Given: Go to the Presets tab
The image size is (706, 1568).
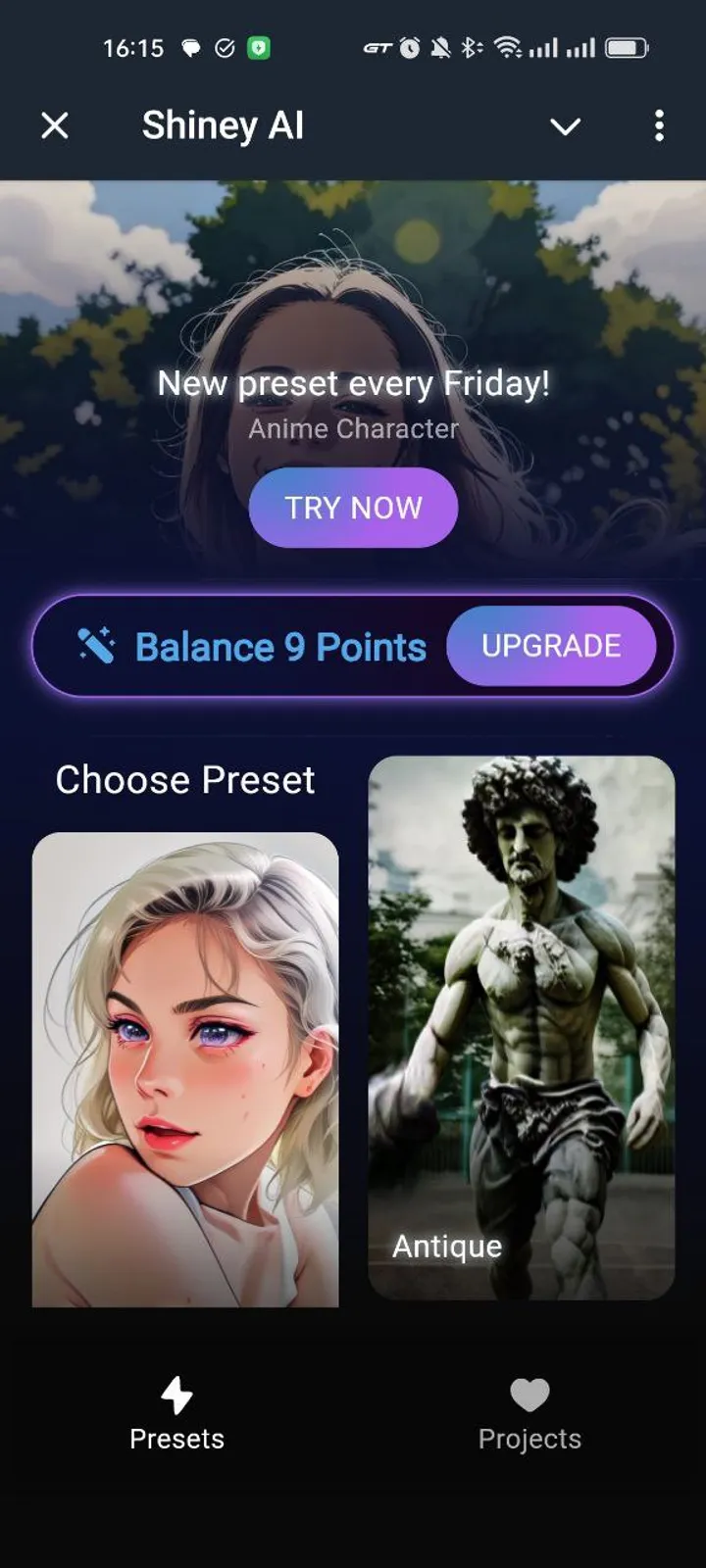Looking at the screenshot, I should (176, 1414).
